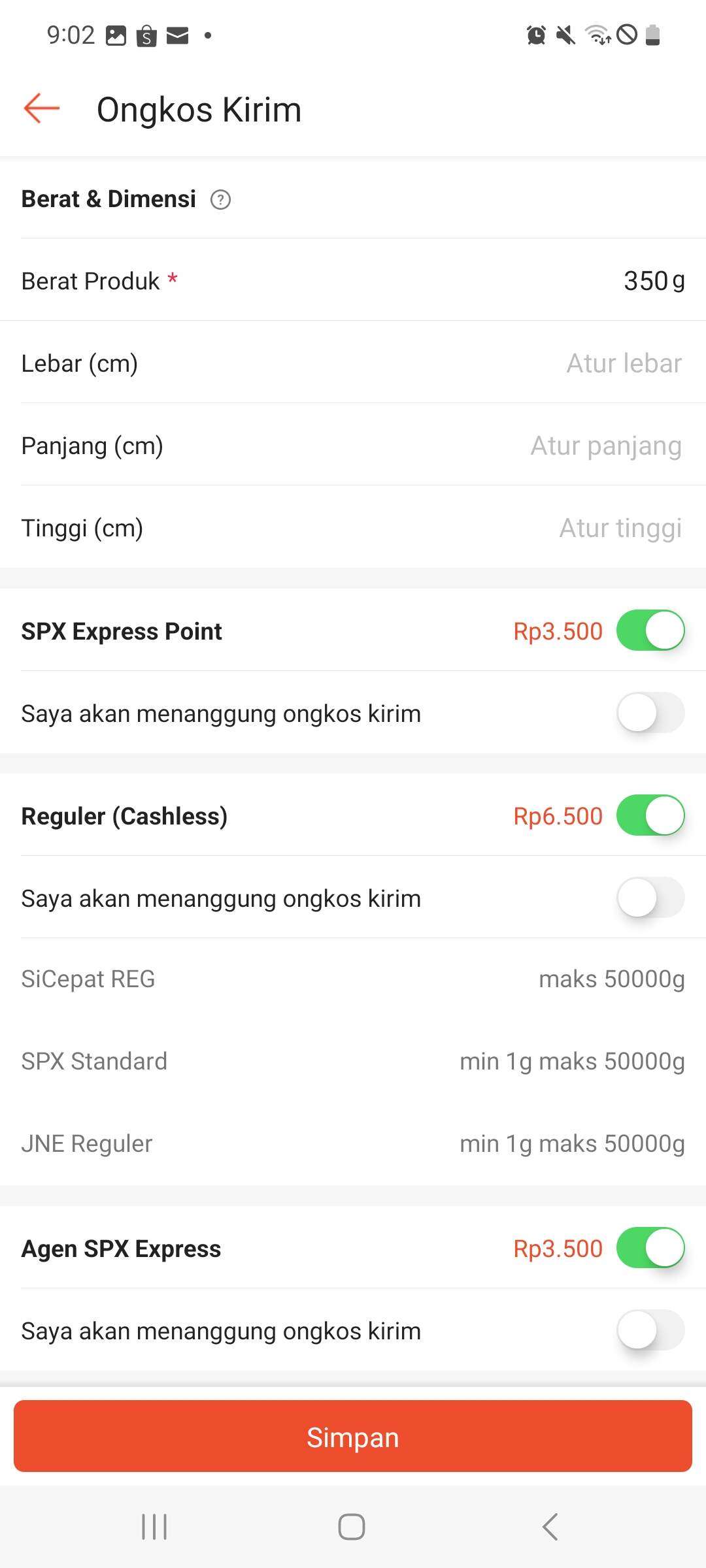Select the Tinggi (cm) field

coord(620,528)
